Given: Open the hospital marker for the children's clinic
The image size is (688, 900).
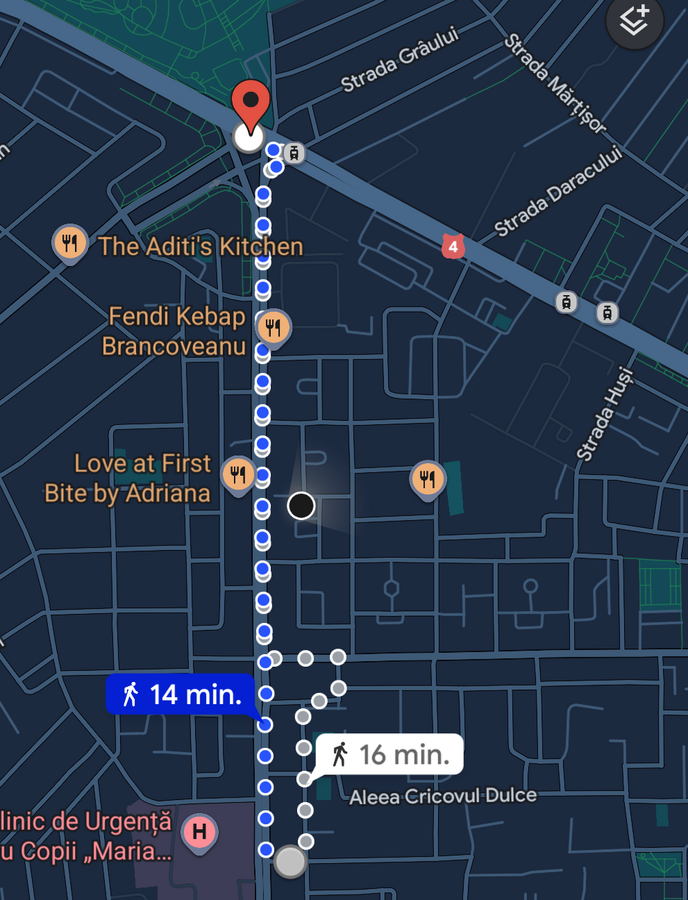Looking at the screenshot, I should point(200,830).
